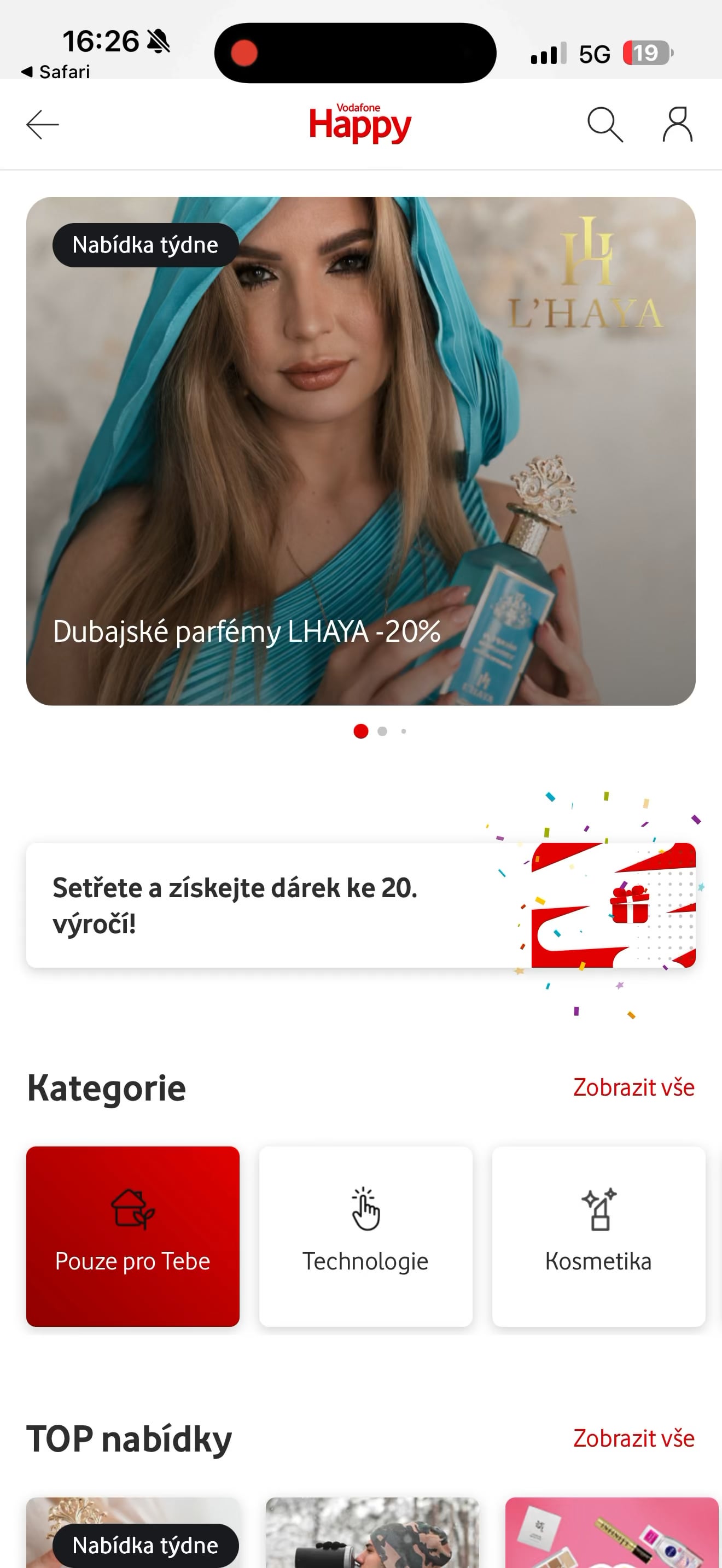The width and height of the screenshot is (722, 1568).
Task: Go back using the arrow icon
Action: pyautogui.click(x=43, y=125)
